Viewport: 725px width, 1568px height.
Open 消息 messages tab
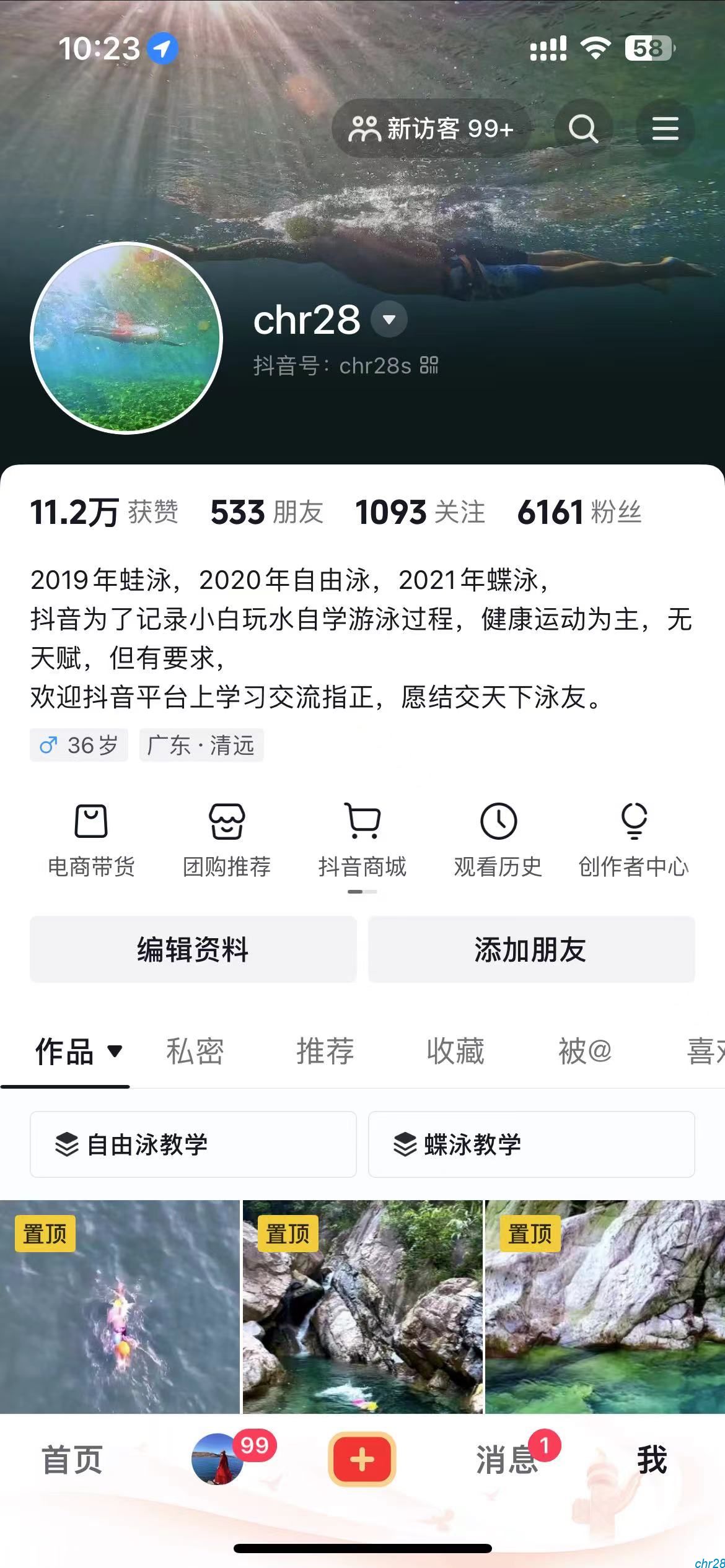point(507,1460)
